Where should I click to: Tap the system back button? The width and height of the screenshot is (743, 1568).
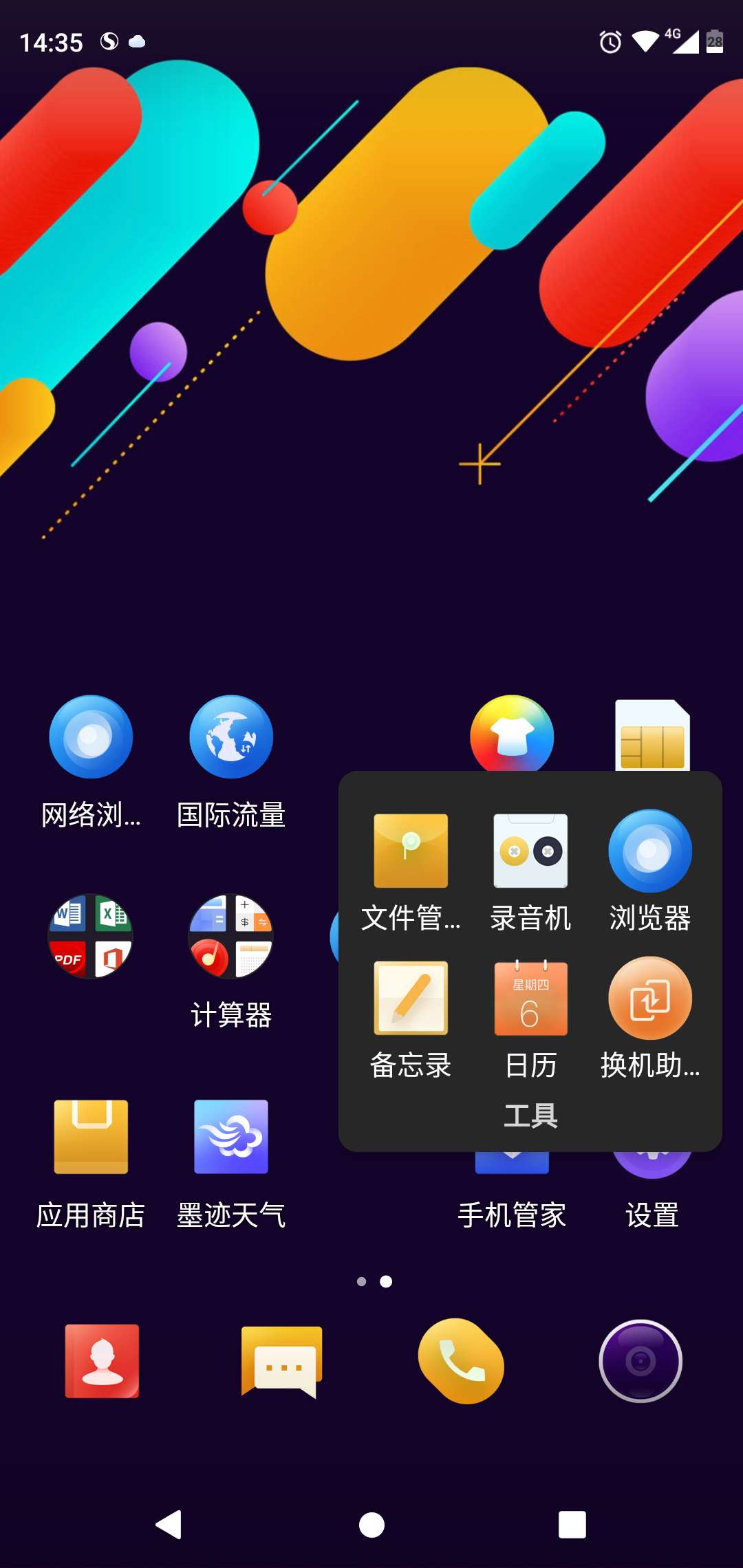click(169, 1525)
